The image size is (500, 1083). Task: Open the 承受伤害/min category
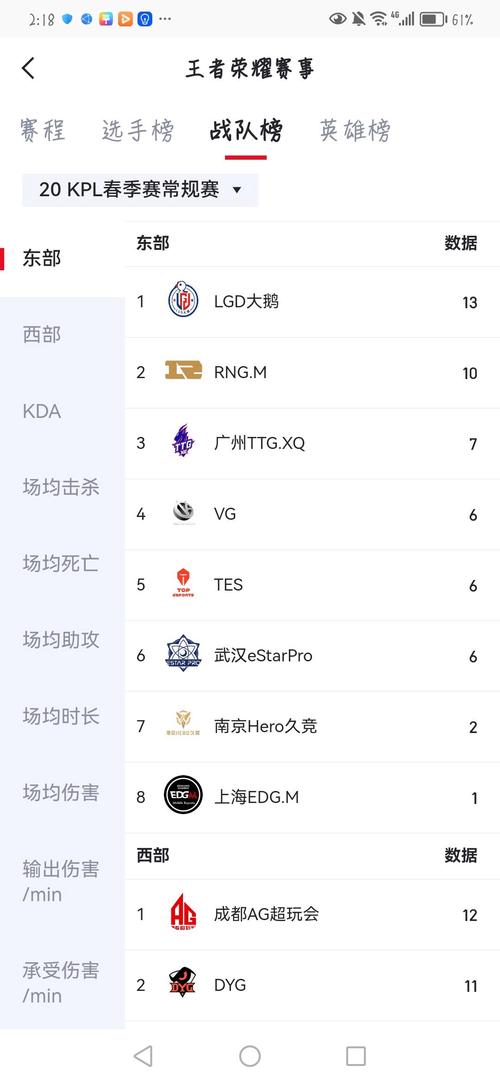[62, 983]
